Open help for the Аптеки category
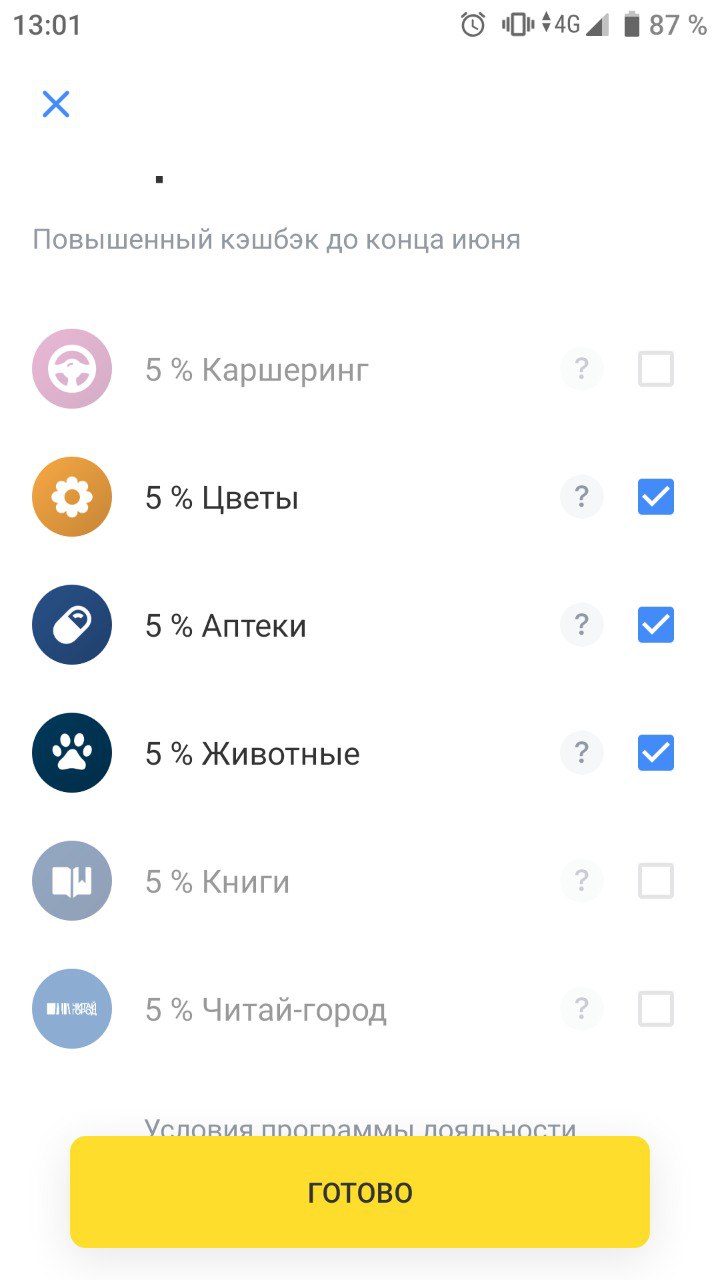 tap(582, 625)
